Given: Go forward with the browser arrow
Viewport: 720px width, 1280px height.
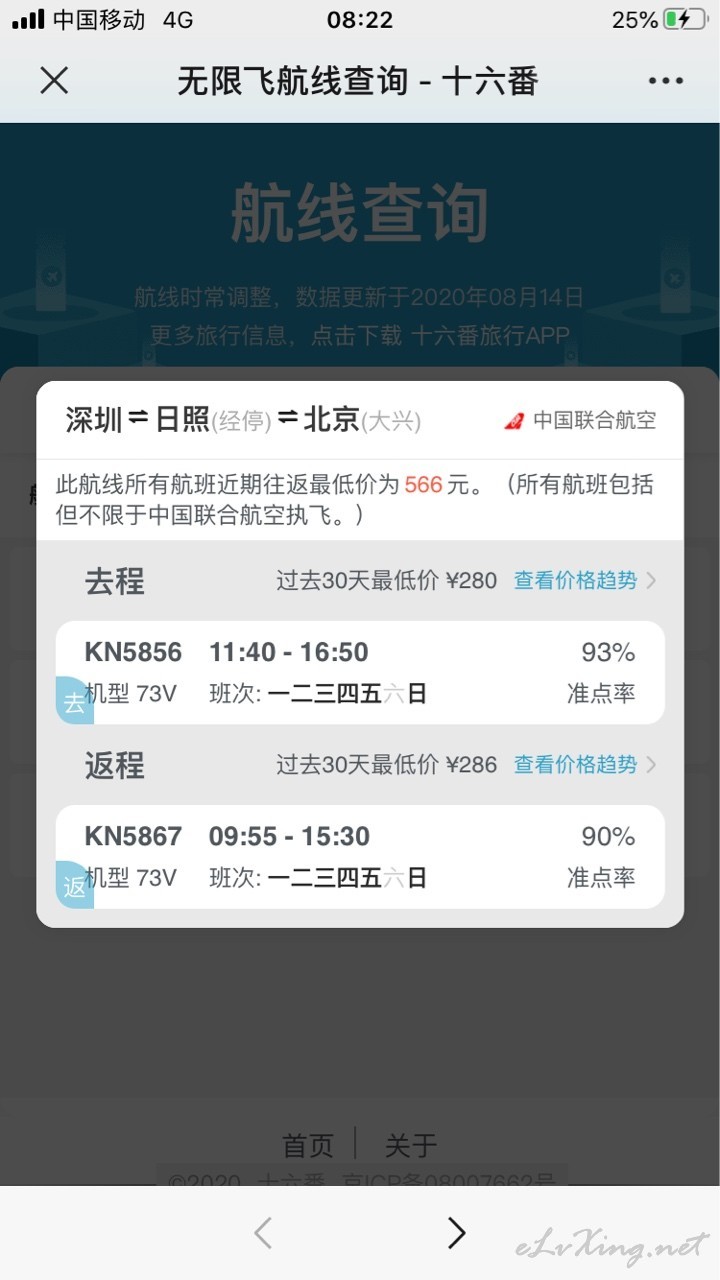Looking at the screenshot, I should click(x=456, y=1233).
